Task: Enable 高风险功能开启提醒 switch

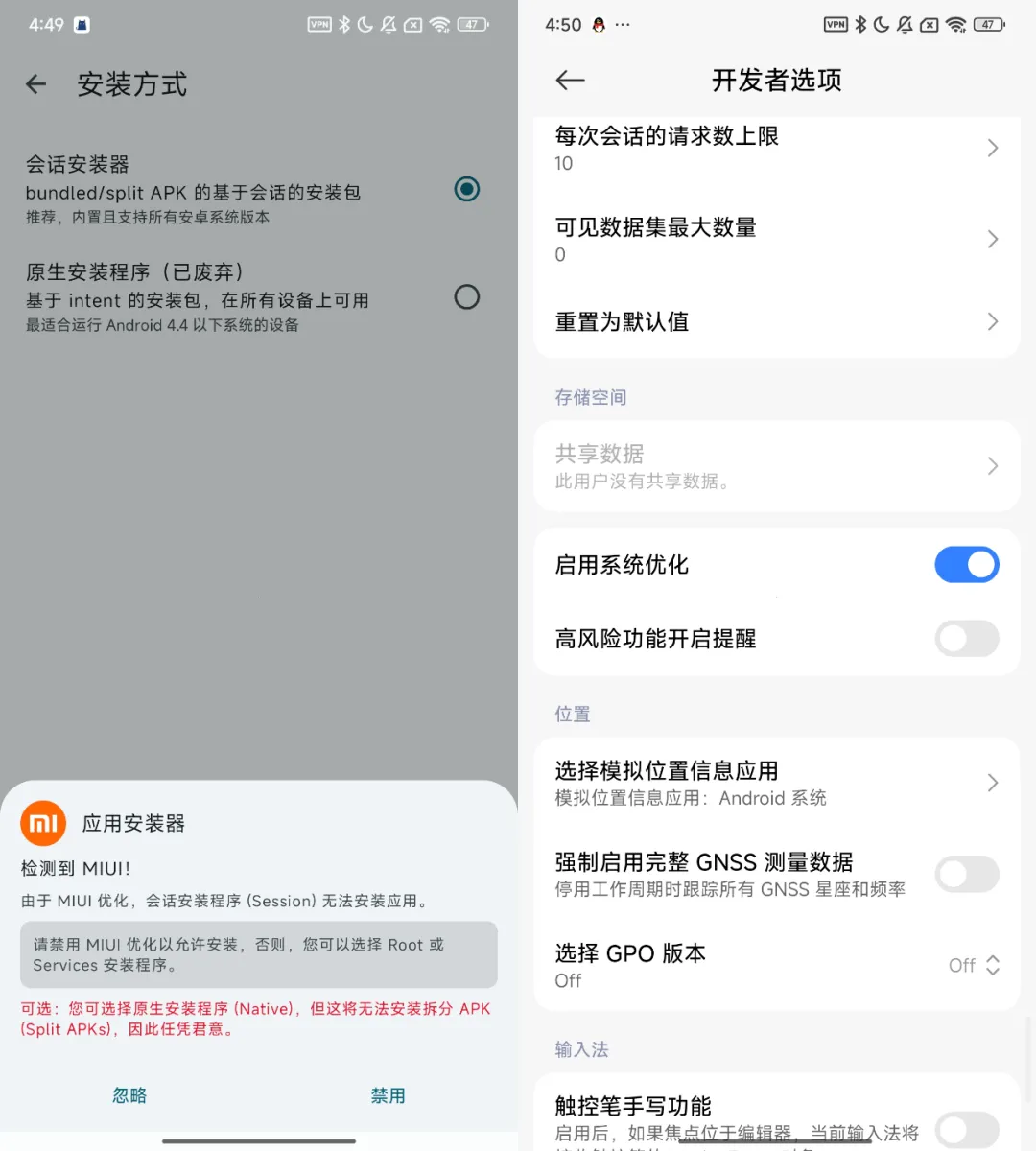Action: pos(966,639)
